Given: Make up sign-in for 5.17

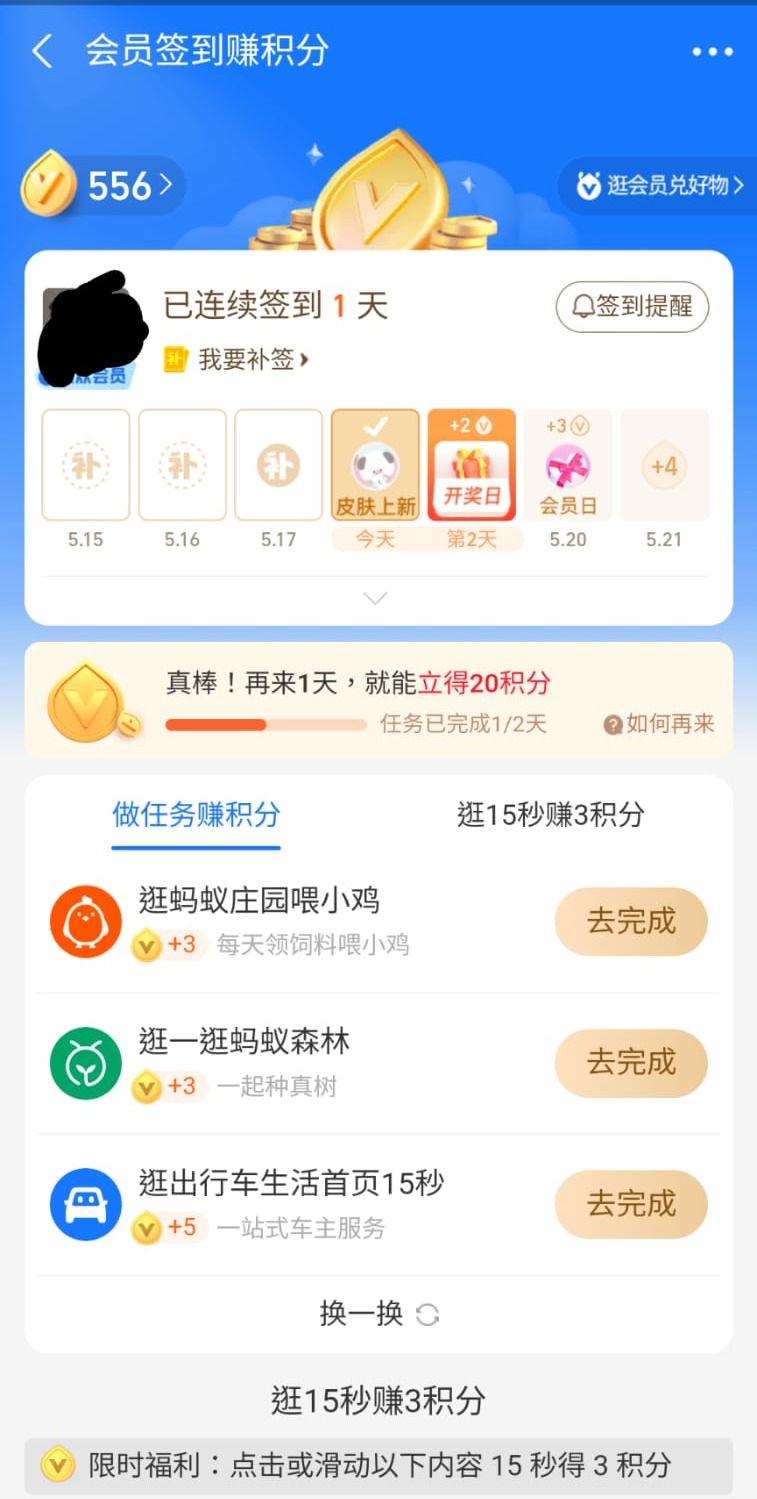Looking at the screenshot, I should (x=279, y=465).
